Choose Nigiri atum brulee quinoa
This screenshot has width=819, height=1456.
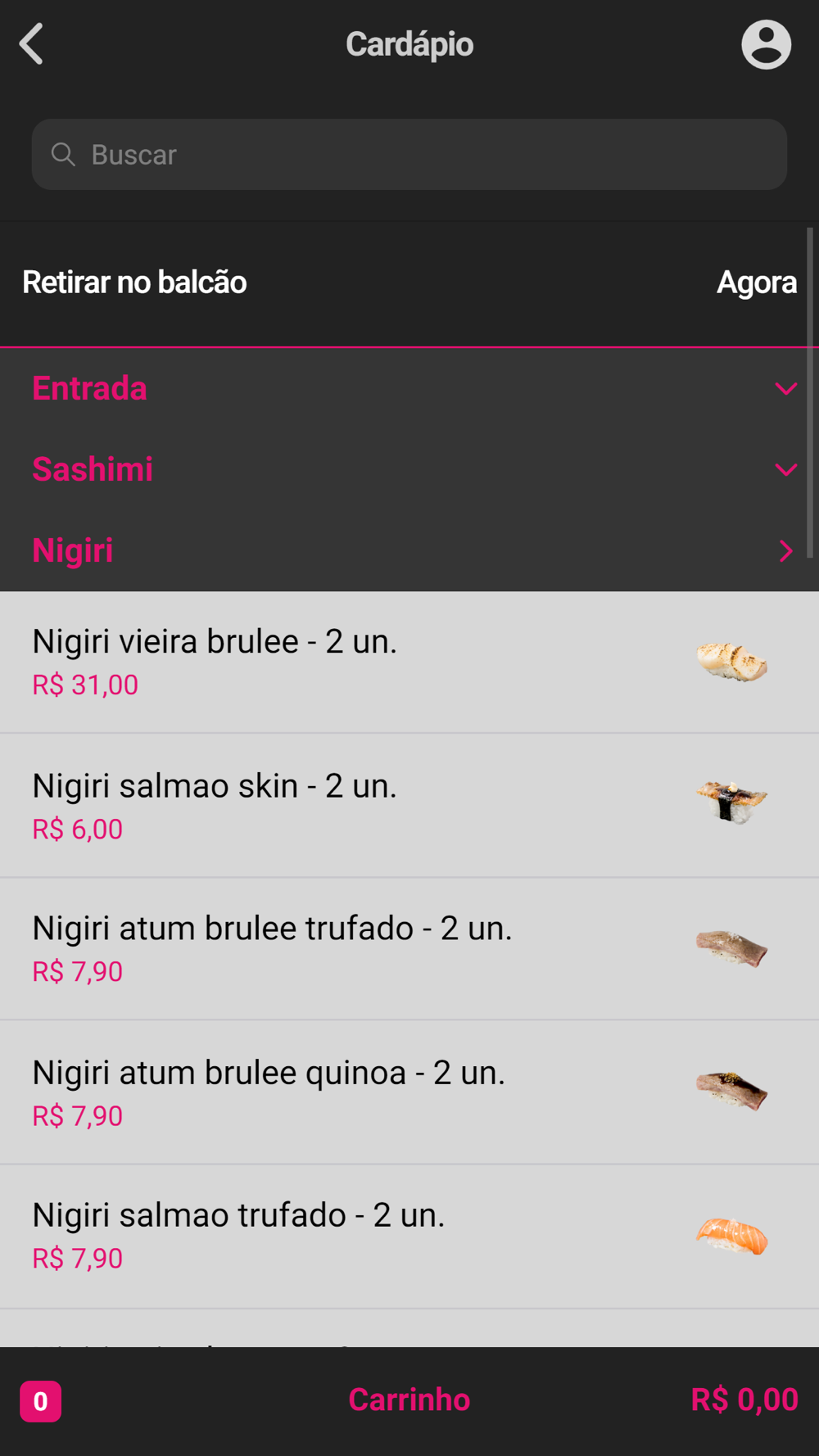pos(409,1092)
